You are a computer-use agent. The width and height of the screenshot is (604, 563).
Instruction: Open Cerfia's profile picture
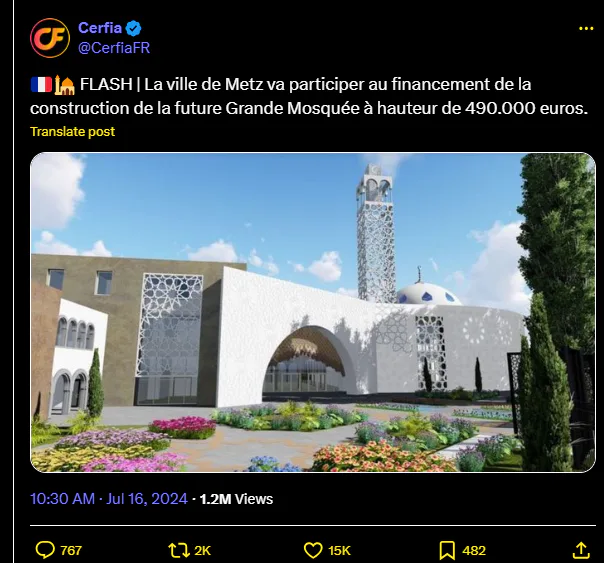(50, 38)
